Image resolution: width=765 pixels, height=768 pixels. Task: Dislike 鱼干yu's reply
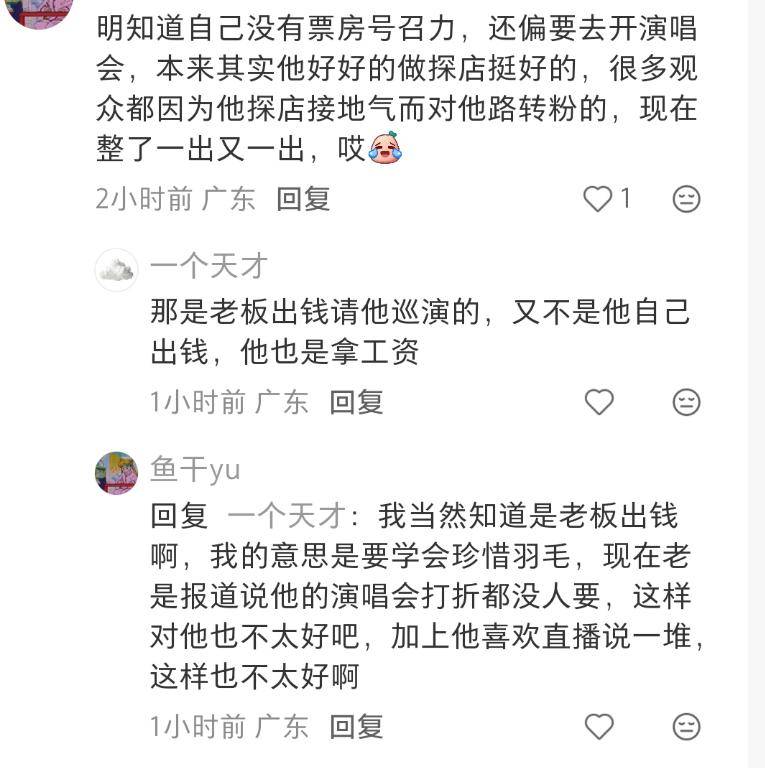click(686, 726)
